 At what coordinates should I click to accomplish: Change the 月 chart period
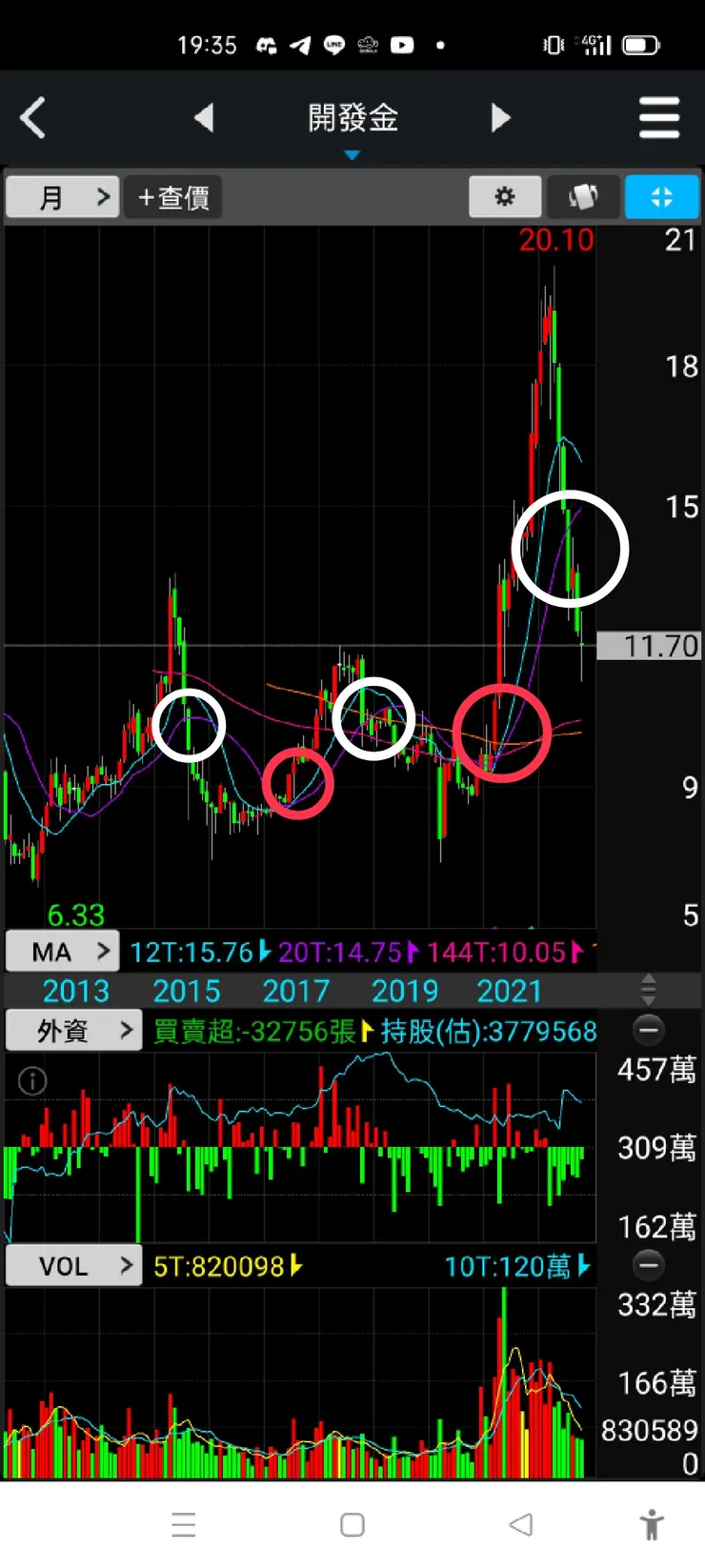[x=63, y=197]
